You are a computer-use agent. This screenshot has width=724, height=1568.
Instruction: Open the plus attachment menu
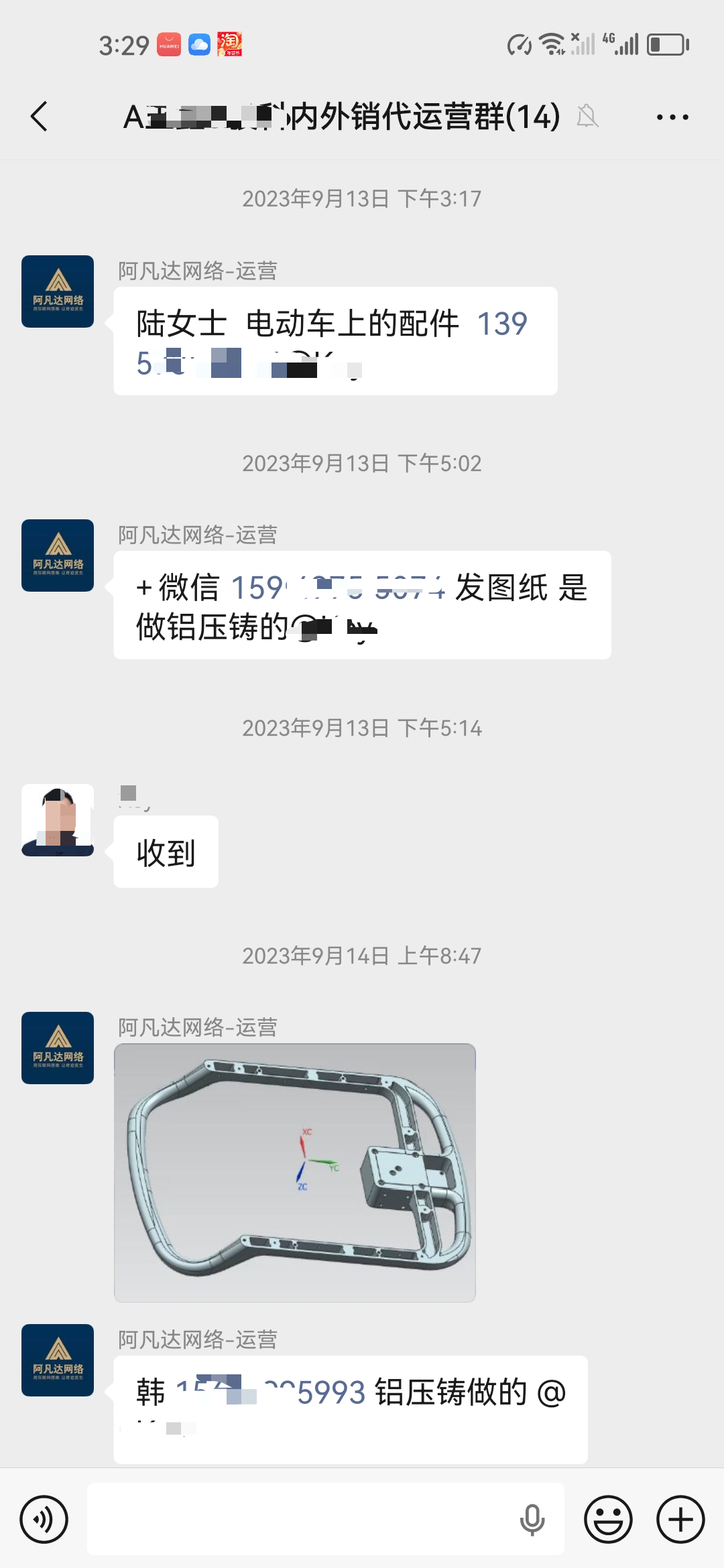[680, 1519]
